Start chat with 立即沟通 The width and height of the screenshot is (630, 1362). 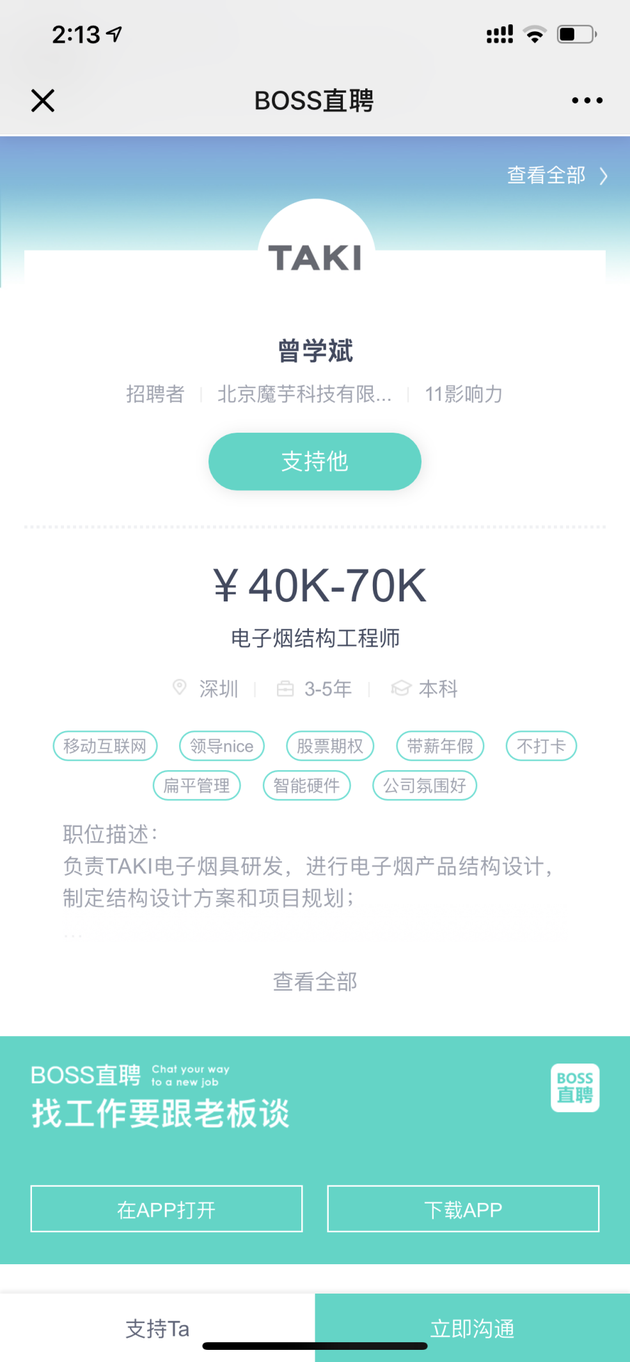[x=472, y=1328]
